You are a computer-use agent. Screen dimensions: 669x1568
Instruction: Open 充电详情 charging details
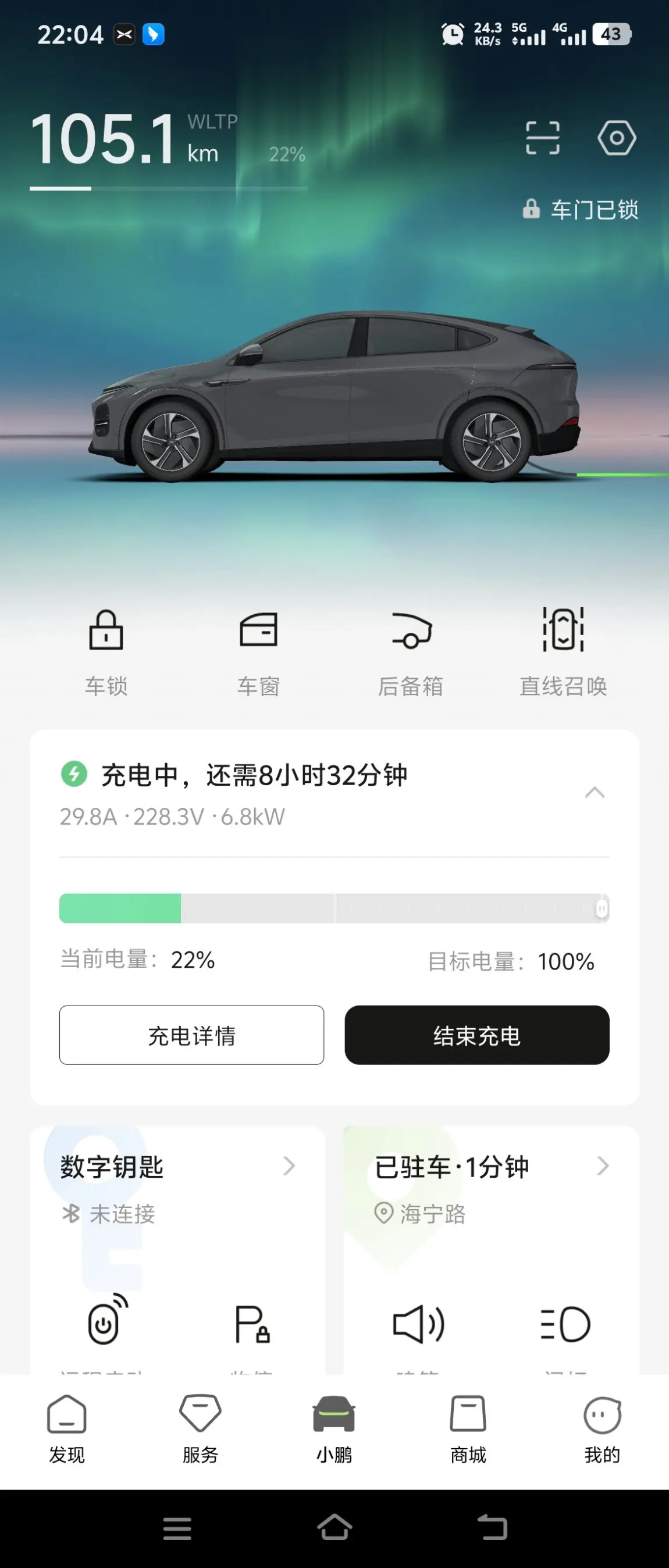point(191,1035)
